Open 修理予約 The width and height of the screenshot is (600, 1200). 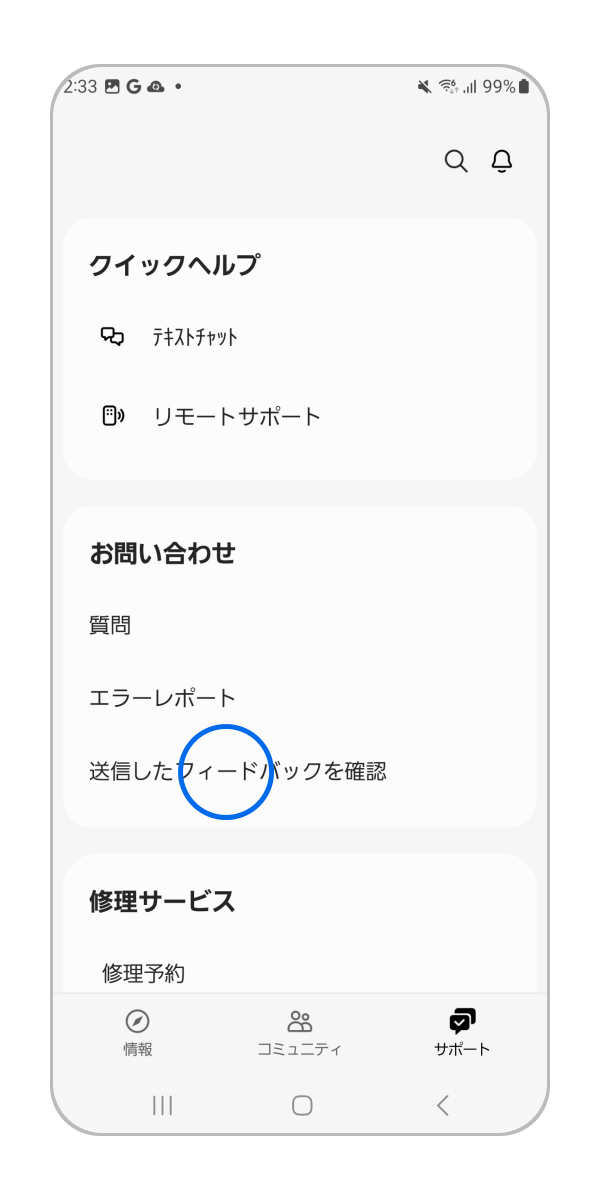click(x=143, y=973)
